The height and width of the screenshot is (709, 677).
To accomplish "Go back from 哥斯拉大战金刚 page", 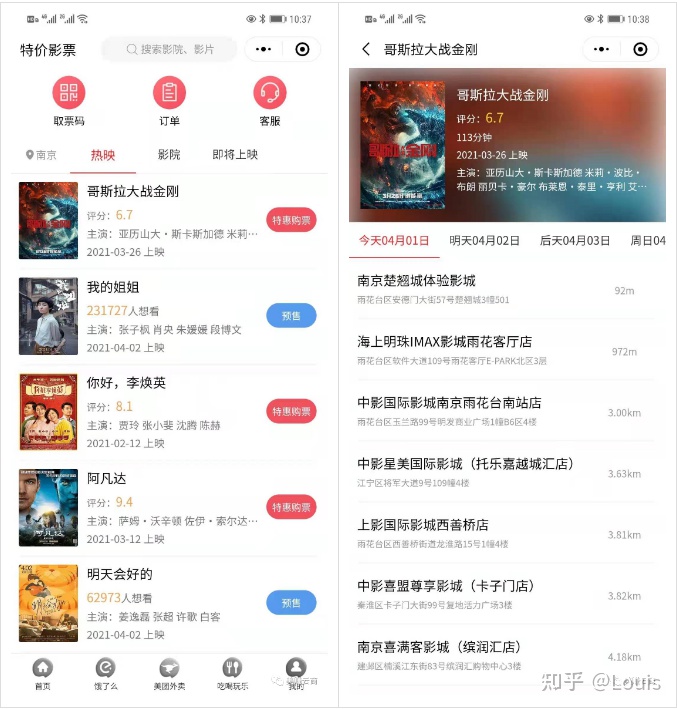I will click(366, 49).
